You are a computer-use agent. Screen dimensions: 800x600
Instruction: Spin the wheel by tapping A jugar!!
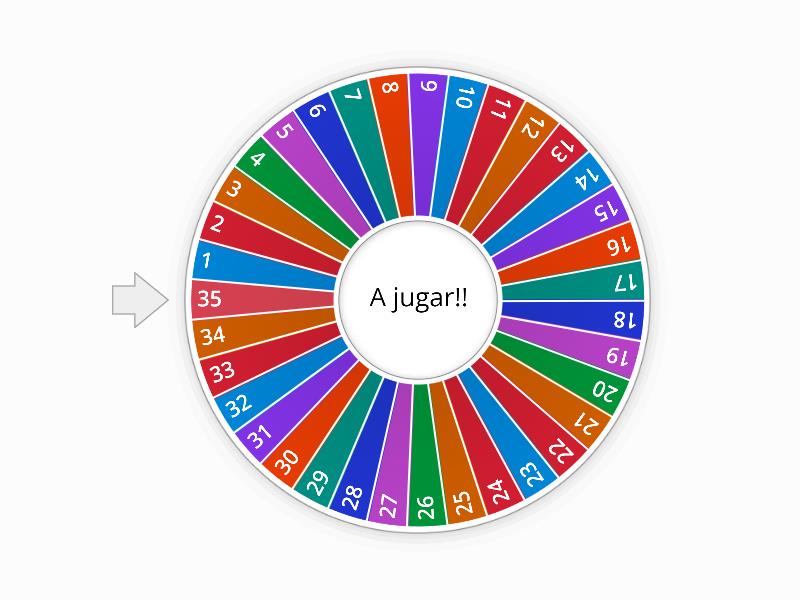pos(418,299)
